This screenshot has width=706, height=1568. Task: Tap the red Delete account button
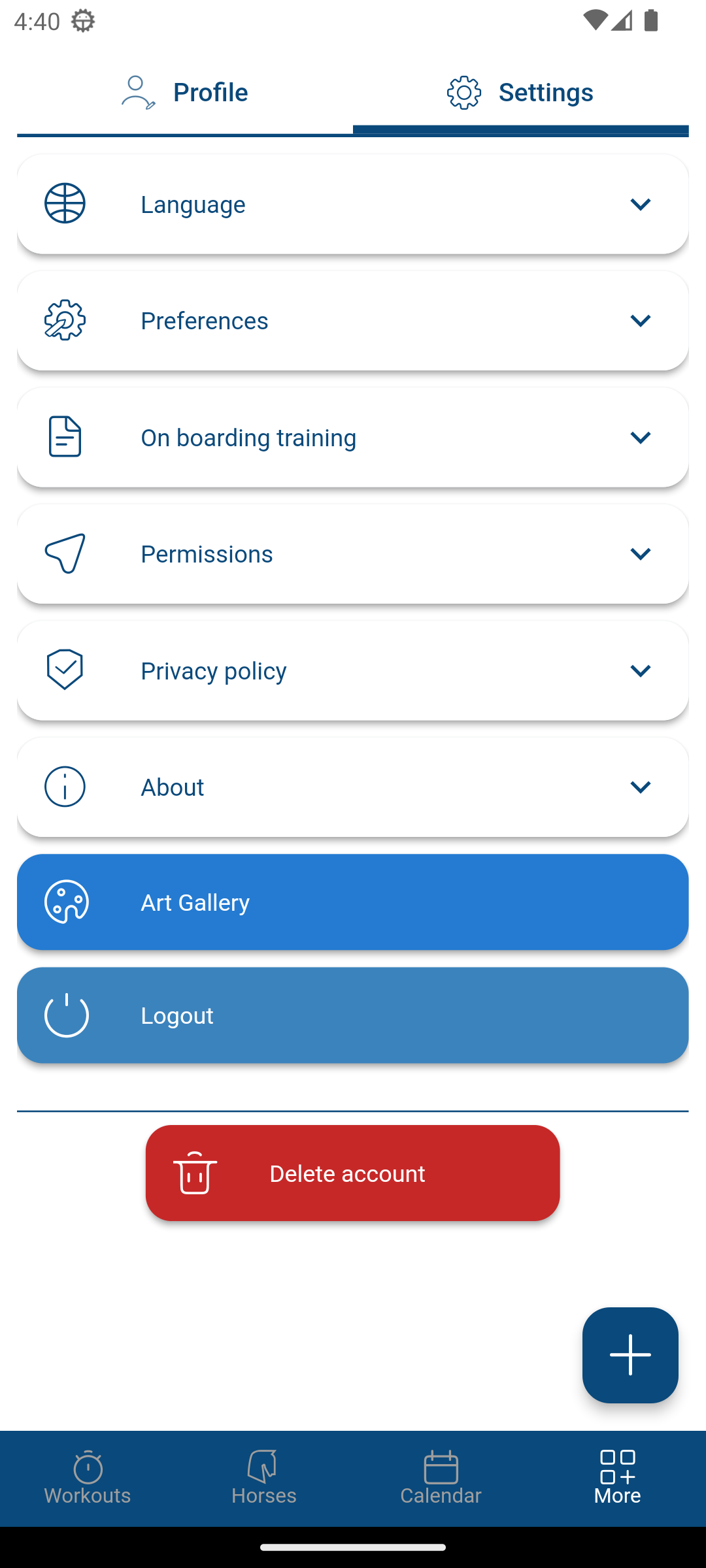[x=352, y=1173]
